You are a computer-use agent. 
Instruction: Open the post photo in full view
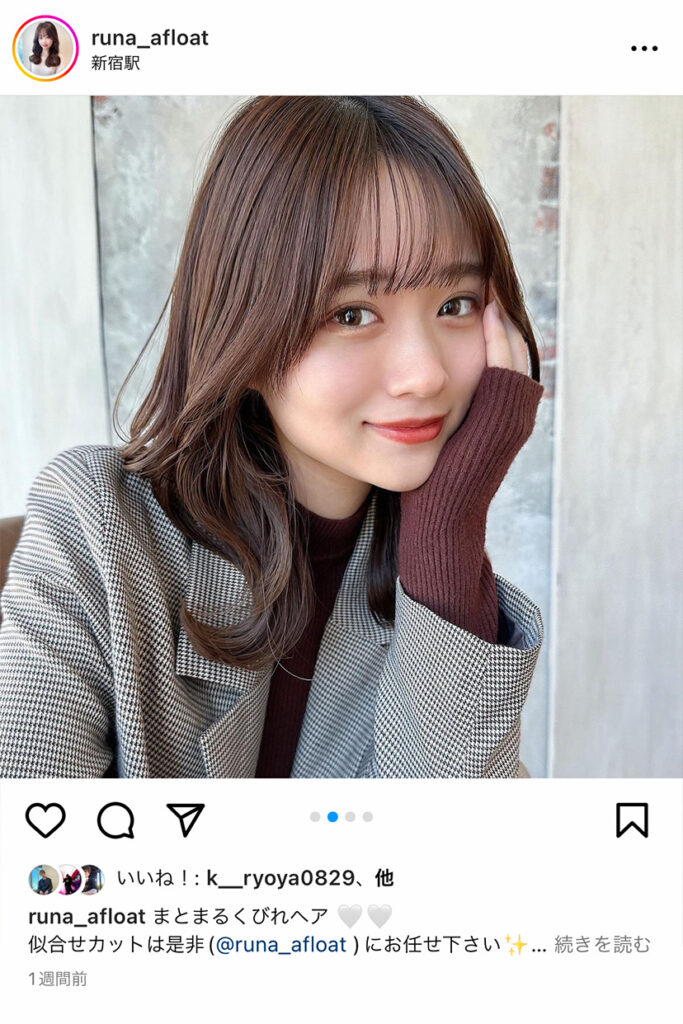[341, 436]
